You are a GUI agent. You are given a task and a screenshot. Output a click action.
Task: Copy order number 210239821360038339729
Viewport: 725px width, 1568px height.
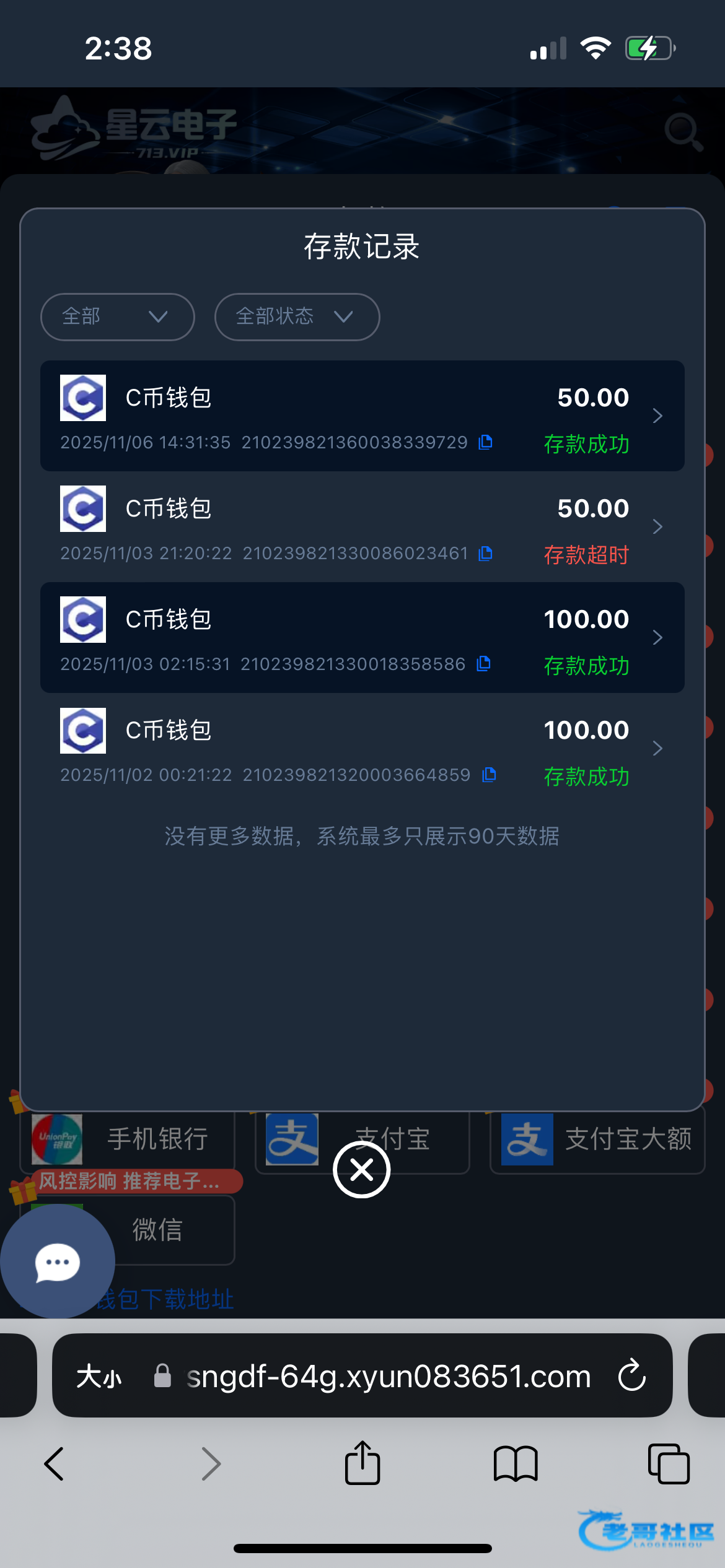coord(486,442)
